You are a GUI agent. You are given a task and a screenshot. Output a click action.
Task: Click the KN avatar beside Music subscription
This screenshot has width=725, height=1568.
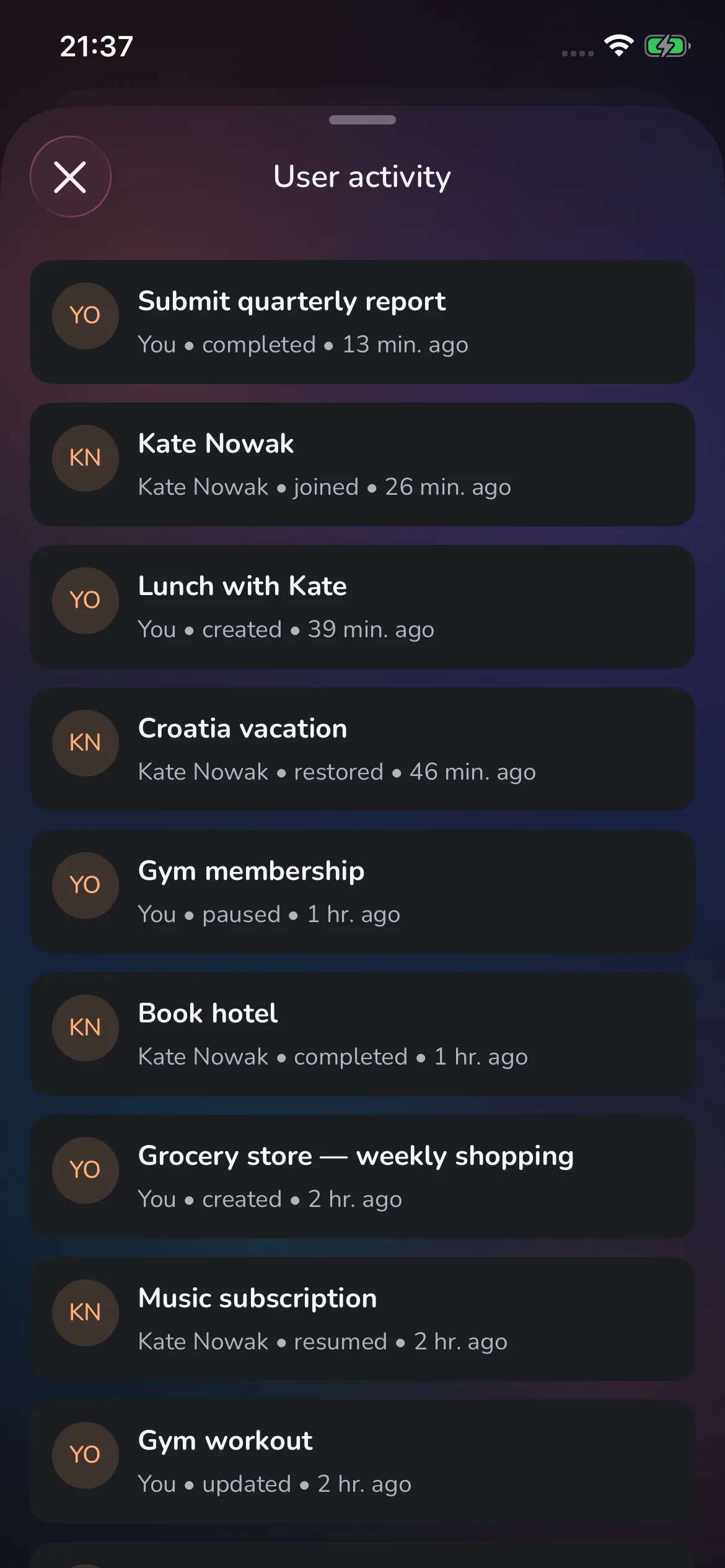click(85, 1313)
